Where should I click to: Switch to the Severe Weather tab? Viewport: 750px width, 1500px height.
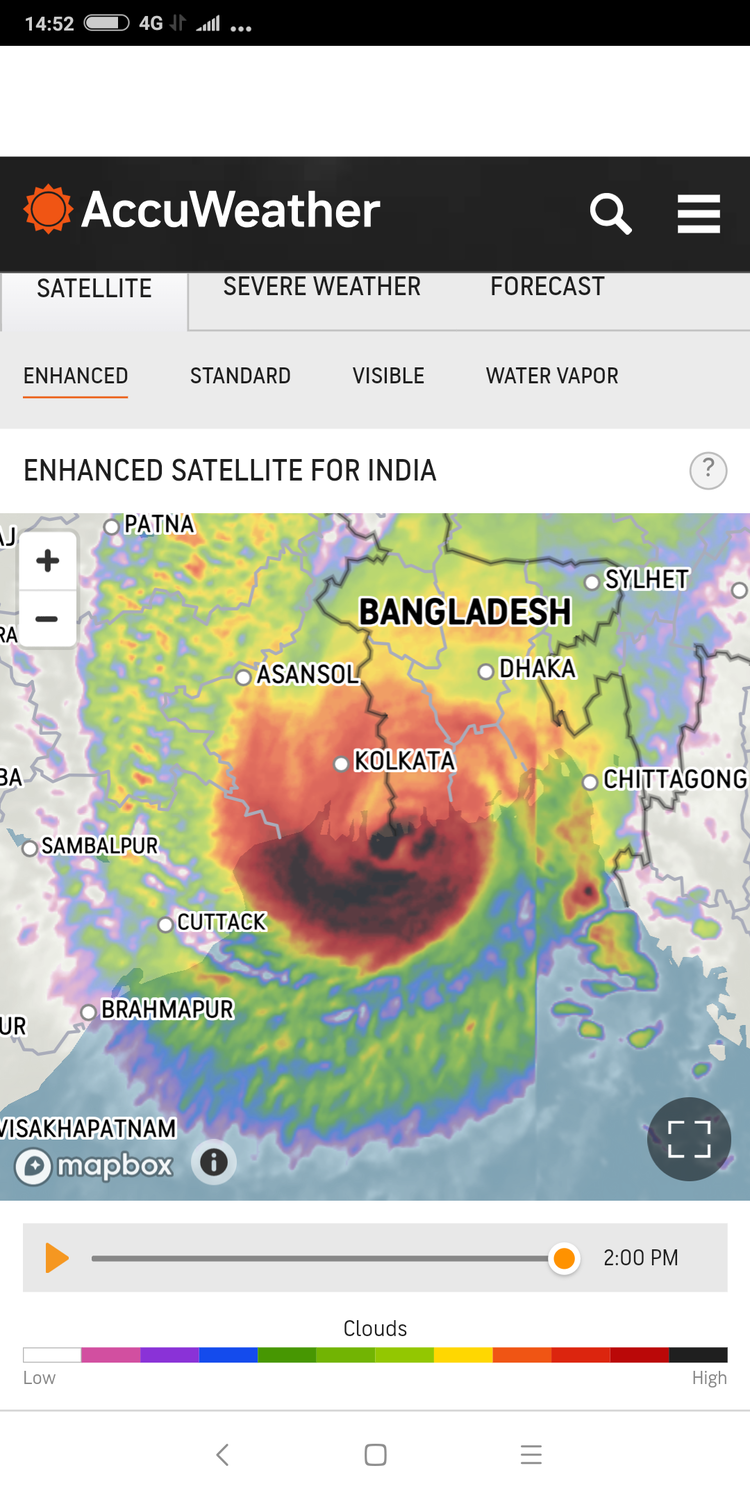click(321, 287)
